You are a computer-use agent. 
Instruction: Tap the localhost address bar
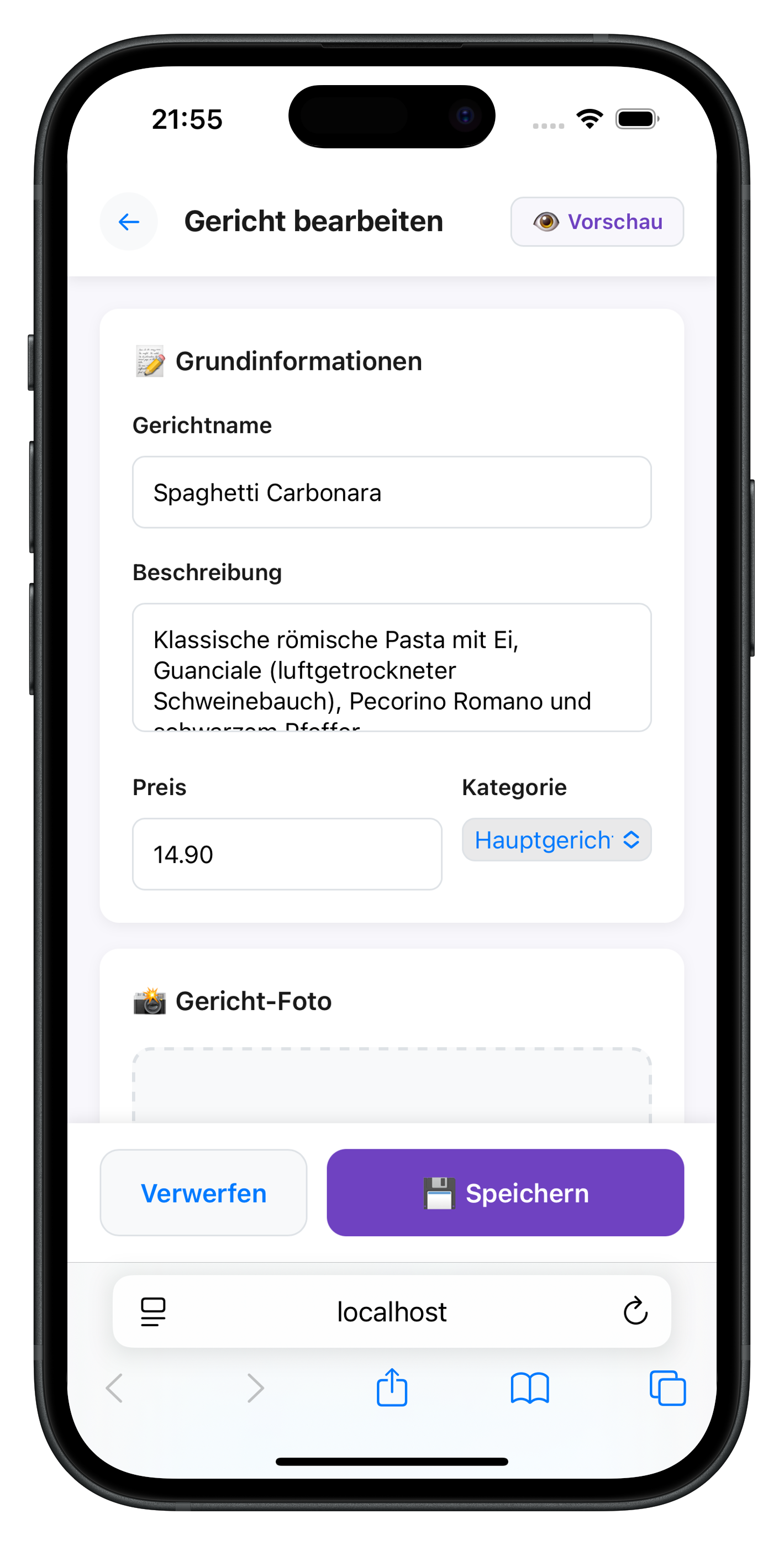[x=392, y=1312]
